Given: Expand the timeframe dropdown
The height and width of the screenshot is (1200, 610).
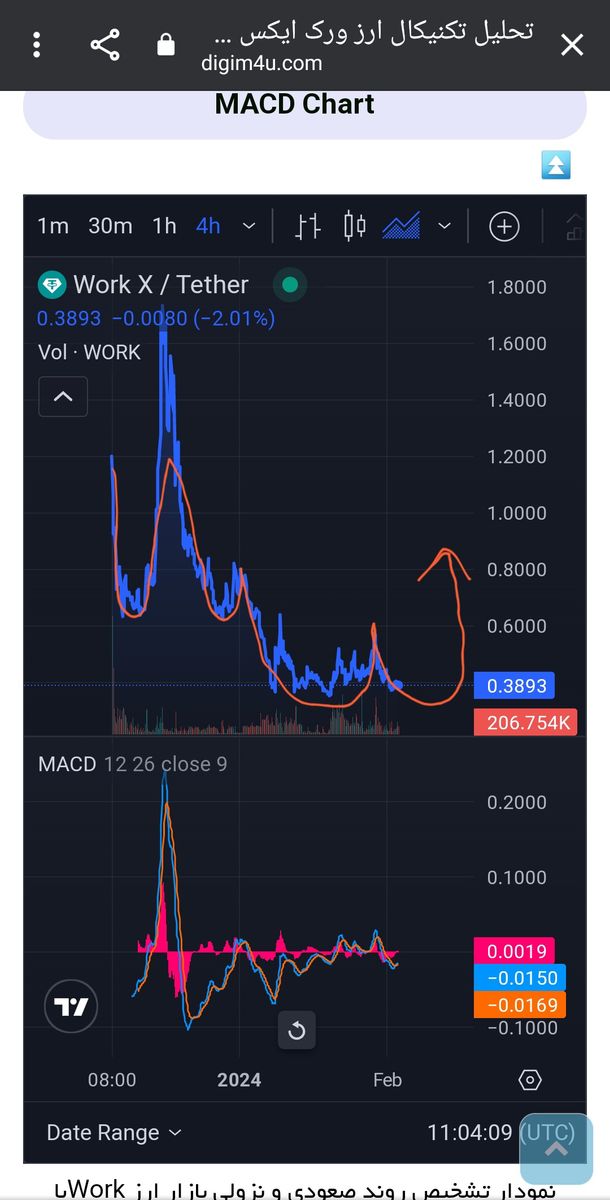Looking at the screenshot, I should (x=249, y=226).
